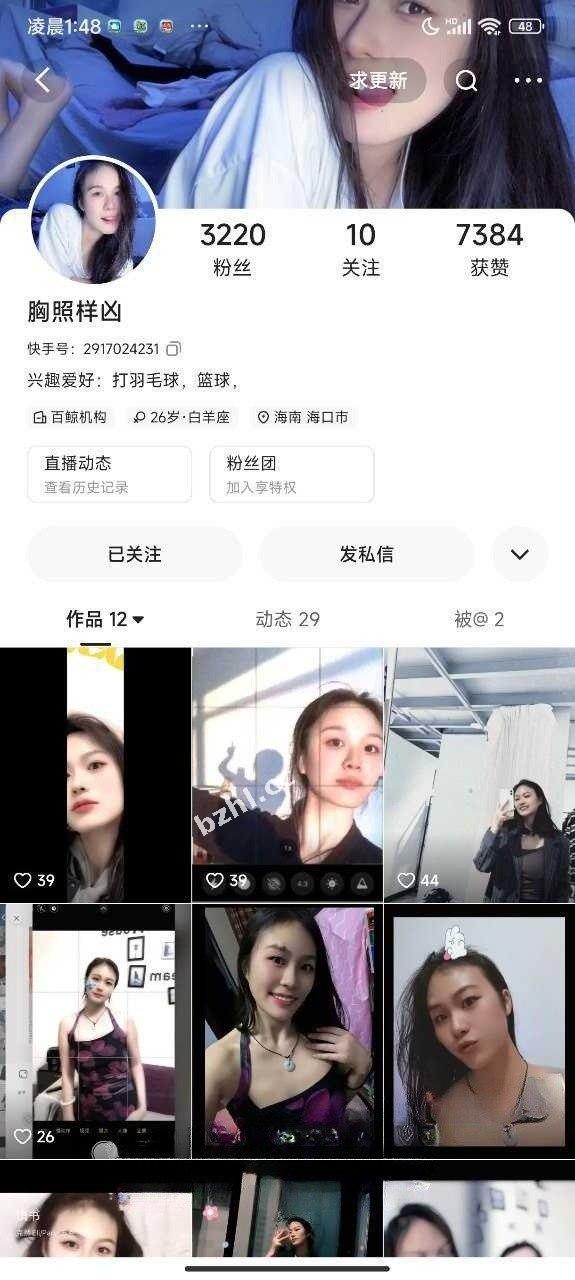Switch to the 被@ 2 tab
Image resolution: width=575 pixels, height=1280 pixels.
(x=479, y=620)
